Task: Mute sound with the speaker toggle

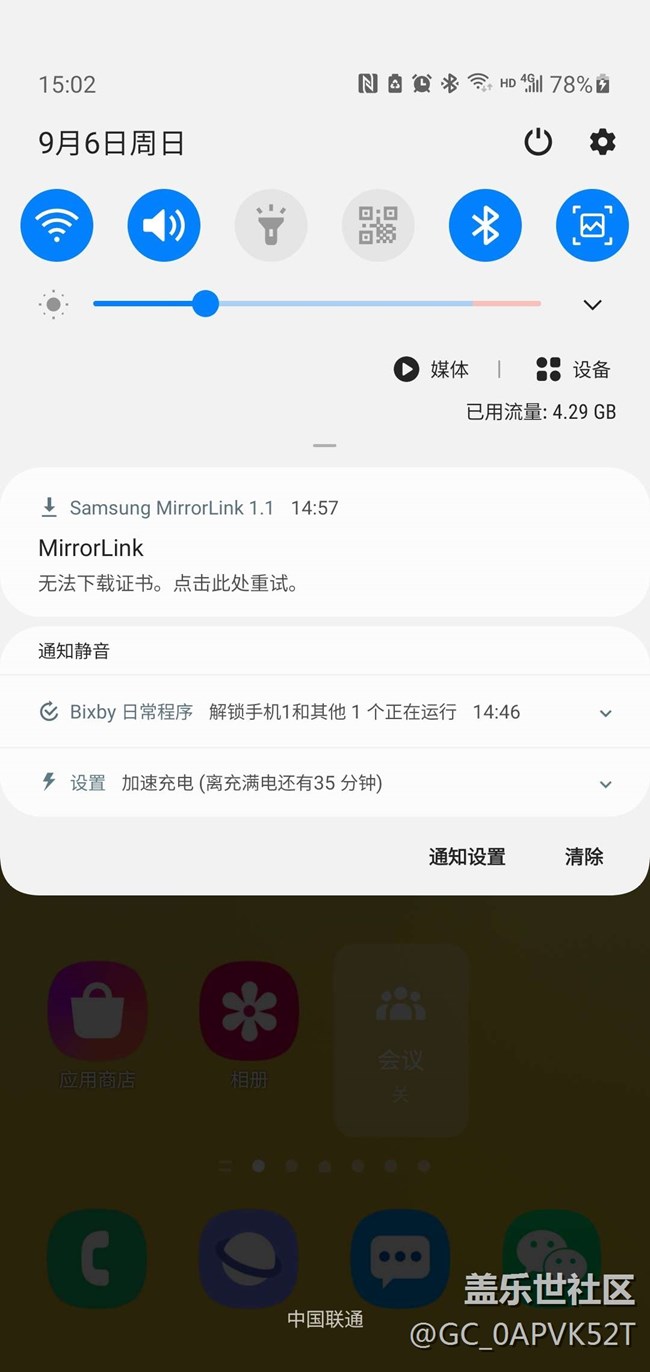Action: point(164,225)
